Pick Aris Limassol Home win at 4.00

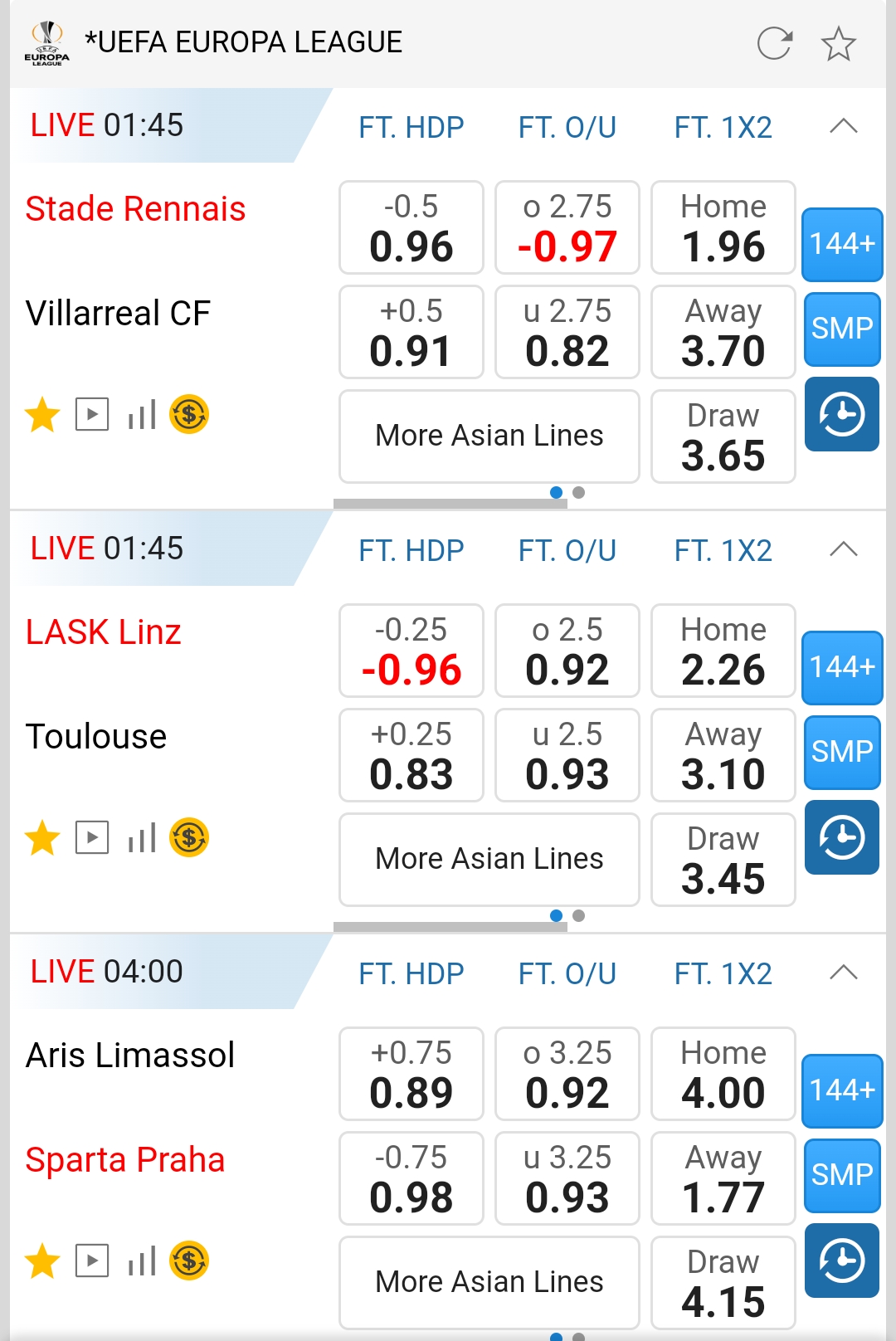723,1075
